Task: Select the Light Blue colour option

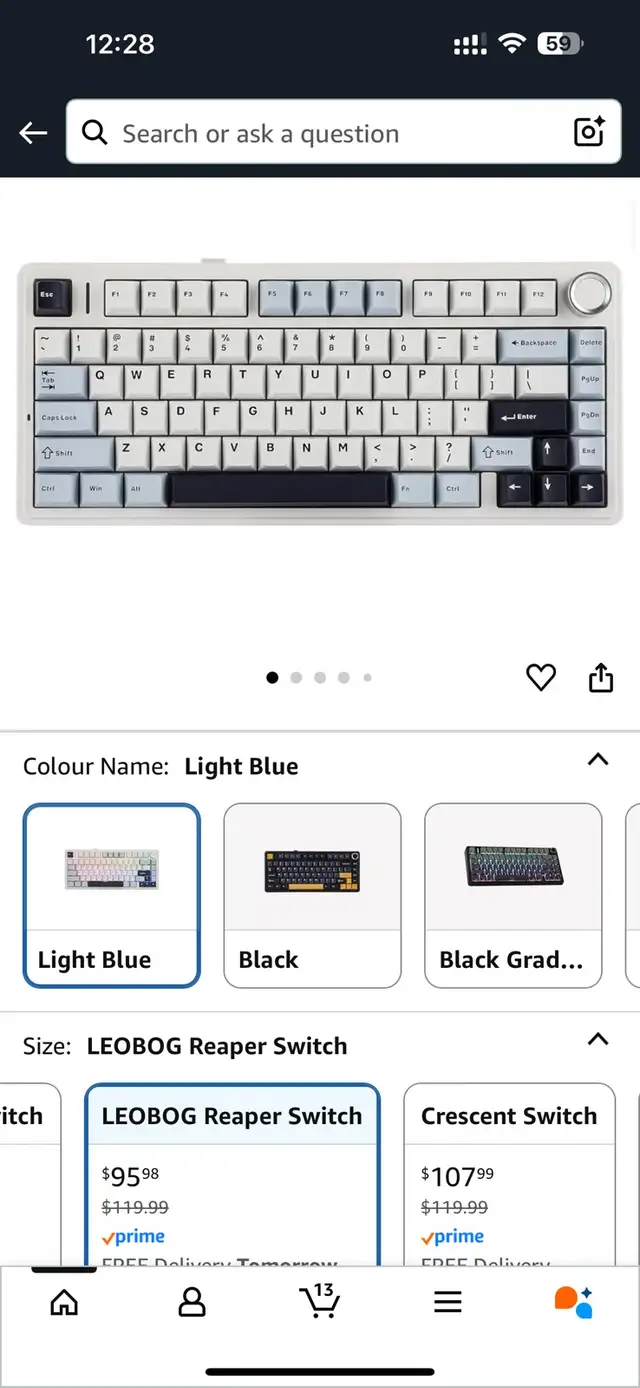Action: click(112, 896)
